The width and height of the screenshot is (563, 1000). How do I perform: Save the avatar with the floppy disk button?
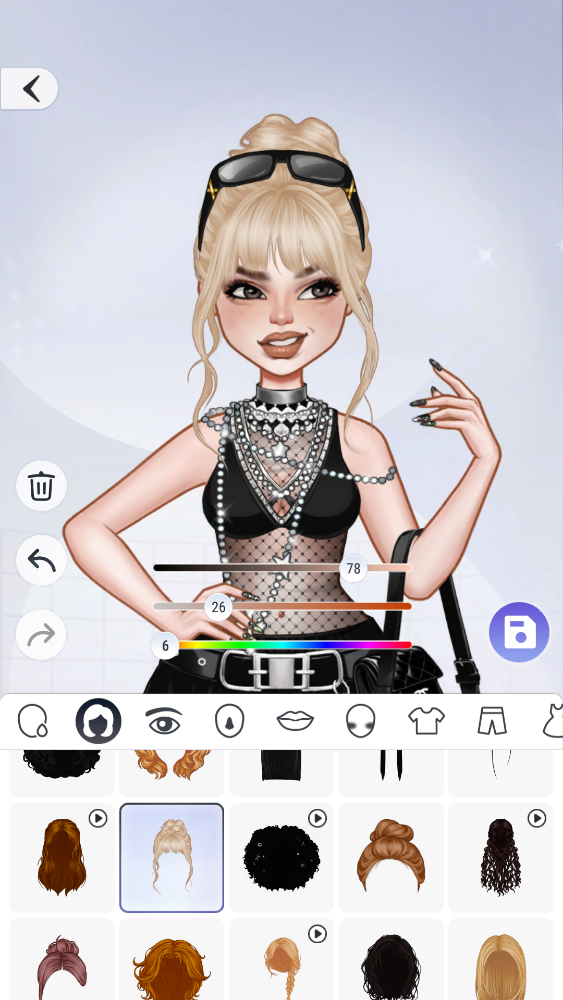tap(519, 632)
